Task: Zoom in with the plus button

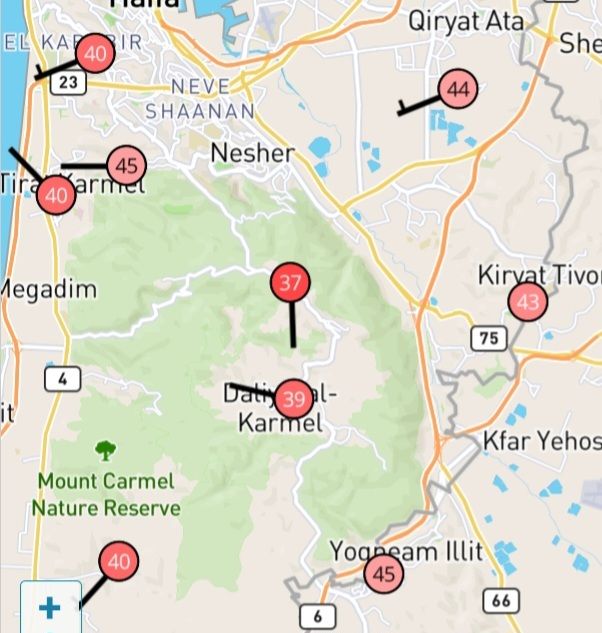Action: click(x=50, y=607)
